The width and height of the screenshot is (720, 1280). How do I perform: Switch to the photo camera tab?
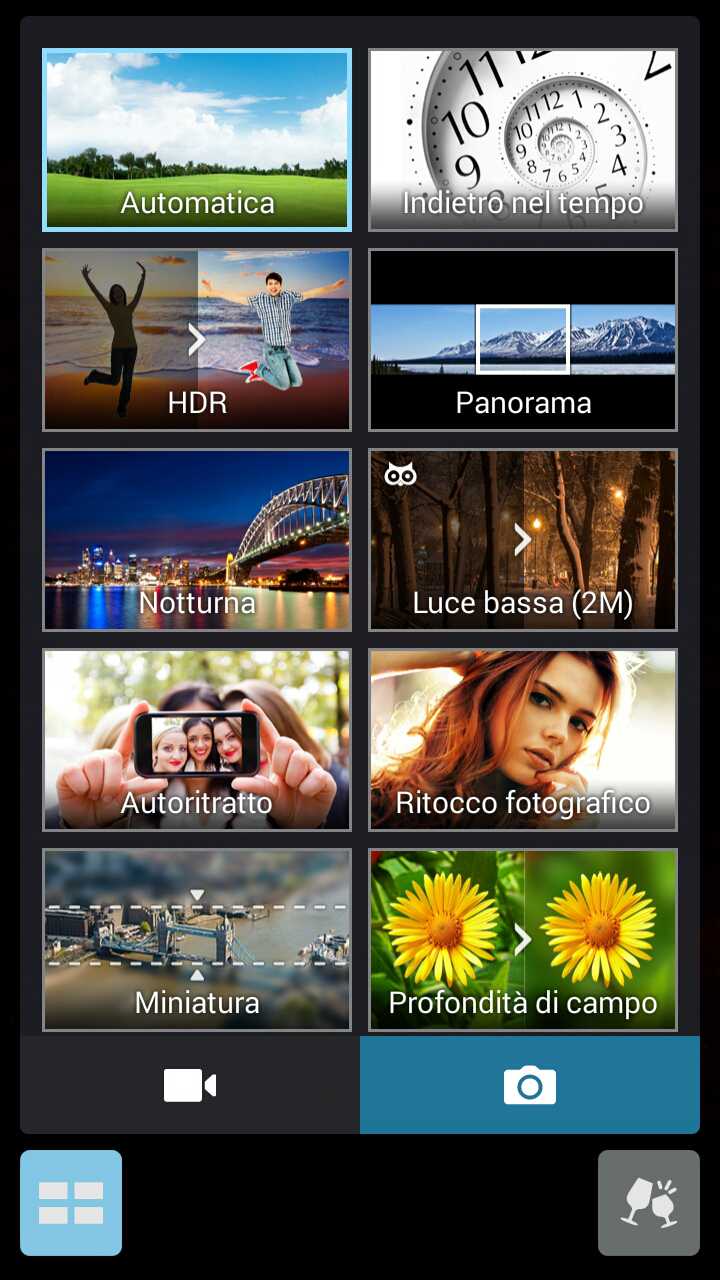coord(529,1085)
